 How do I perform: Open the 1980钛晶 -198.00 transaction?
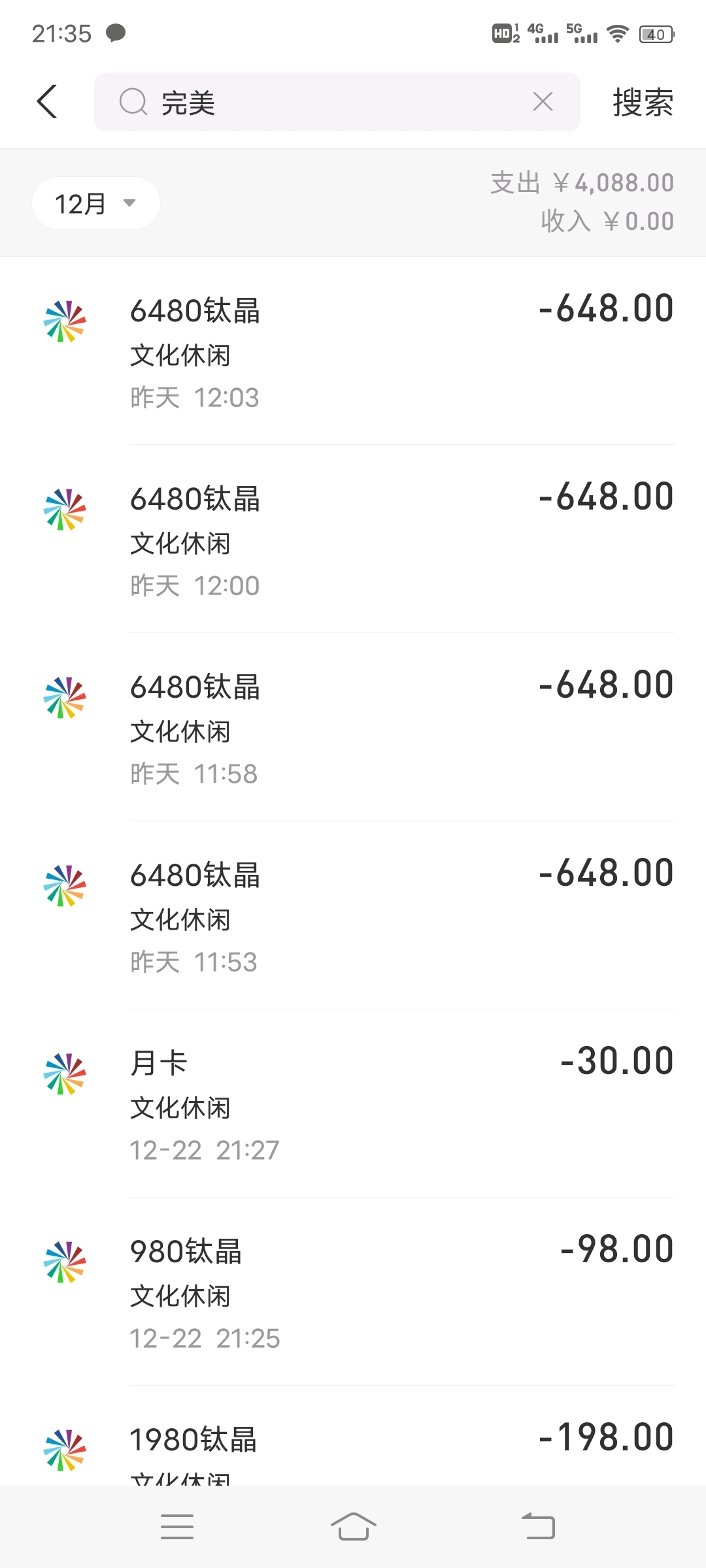[353, 1436]
